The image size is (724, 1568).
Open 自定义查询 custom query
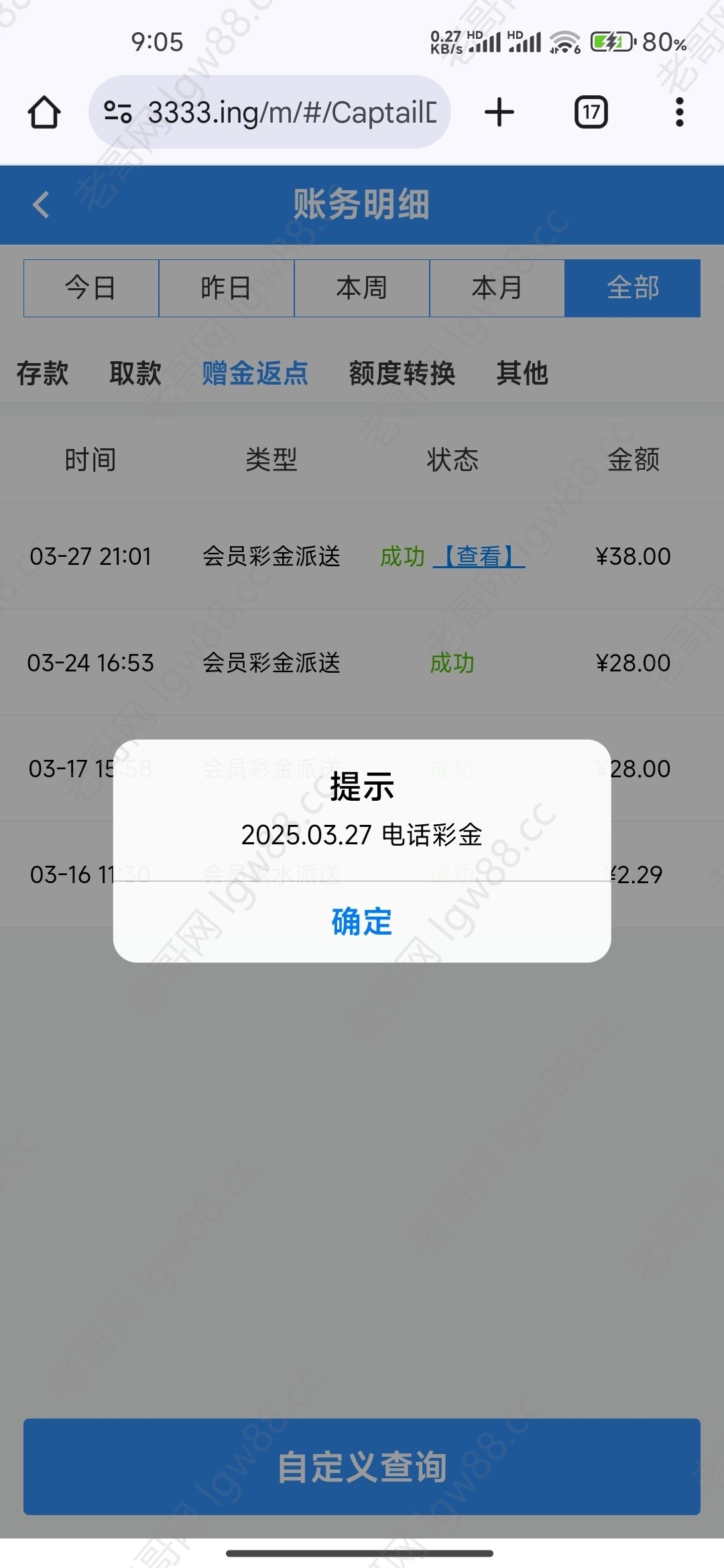tap(362, 1467)
